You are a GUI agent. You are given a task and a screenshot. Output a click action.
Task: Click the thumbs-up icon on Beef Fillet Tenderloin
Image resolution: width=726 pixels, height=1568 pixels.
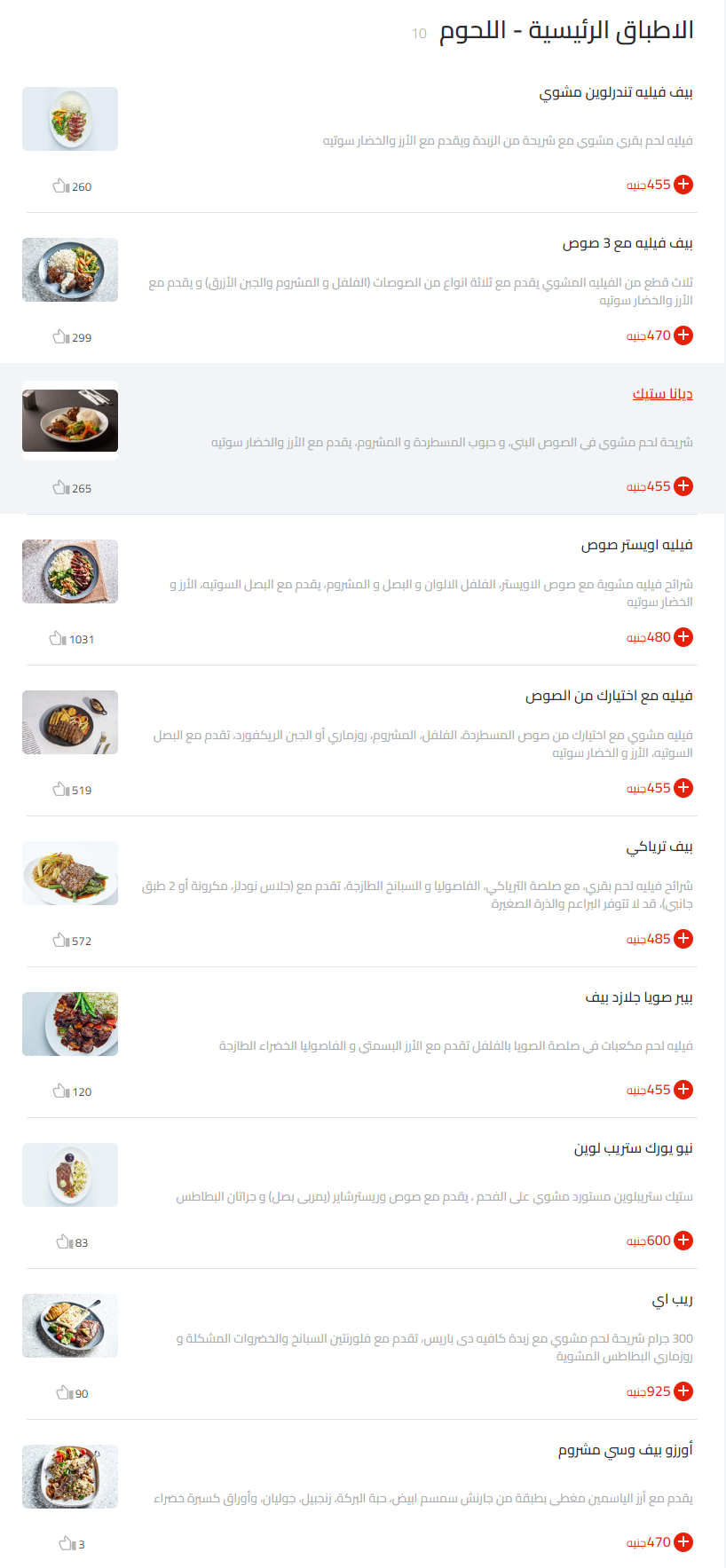point(59,186)
